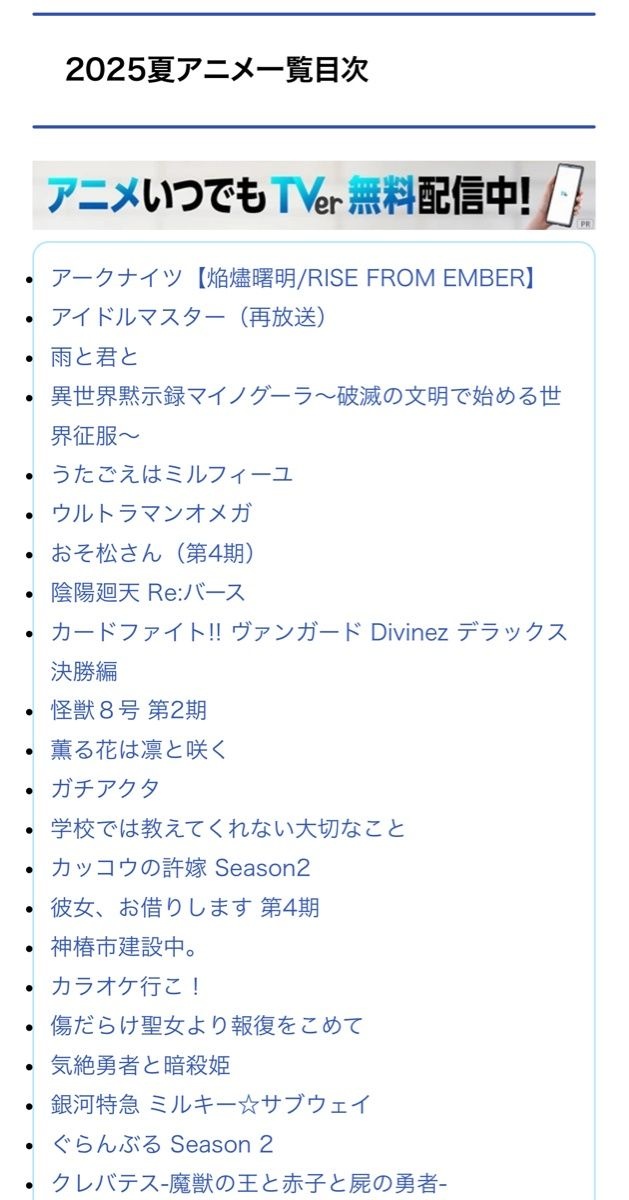Viewport: 629px width, 1200px height.
Task: Open 傷だらけ聖女より報復をこめて link
Action: point(207,1025)
